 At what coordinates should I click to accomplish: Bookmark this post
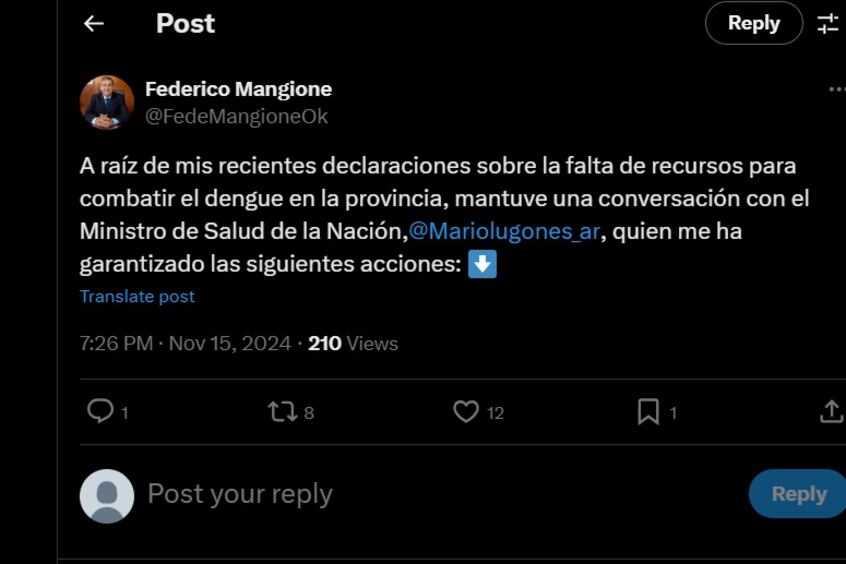point(648,411)
